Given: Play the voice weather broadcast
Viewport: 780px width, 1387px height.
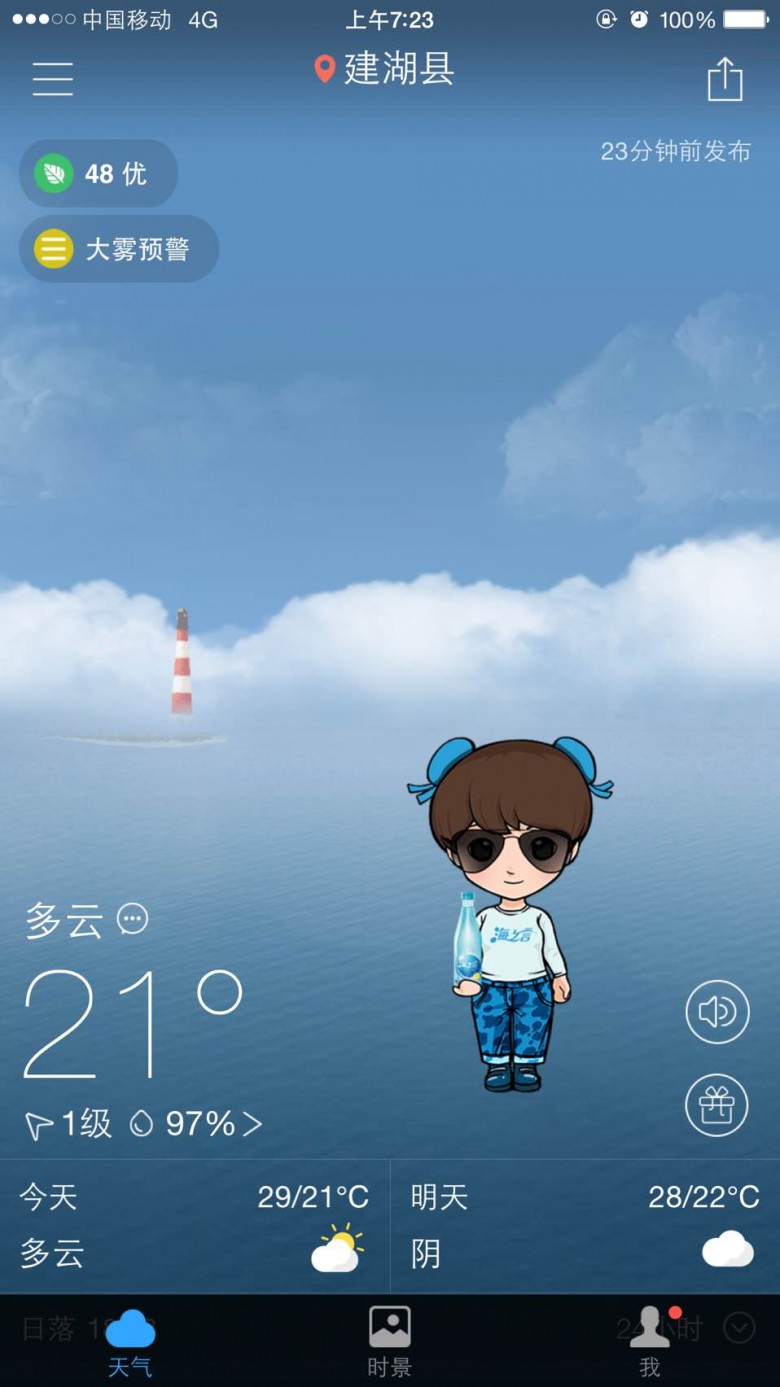Looking at the screenshot, I should coord(717,1012).
